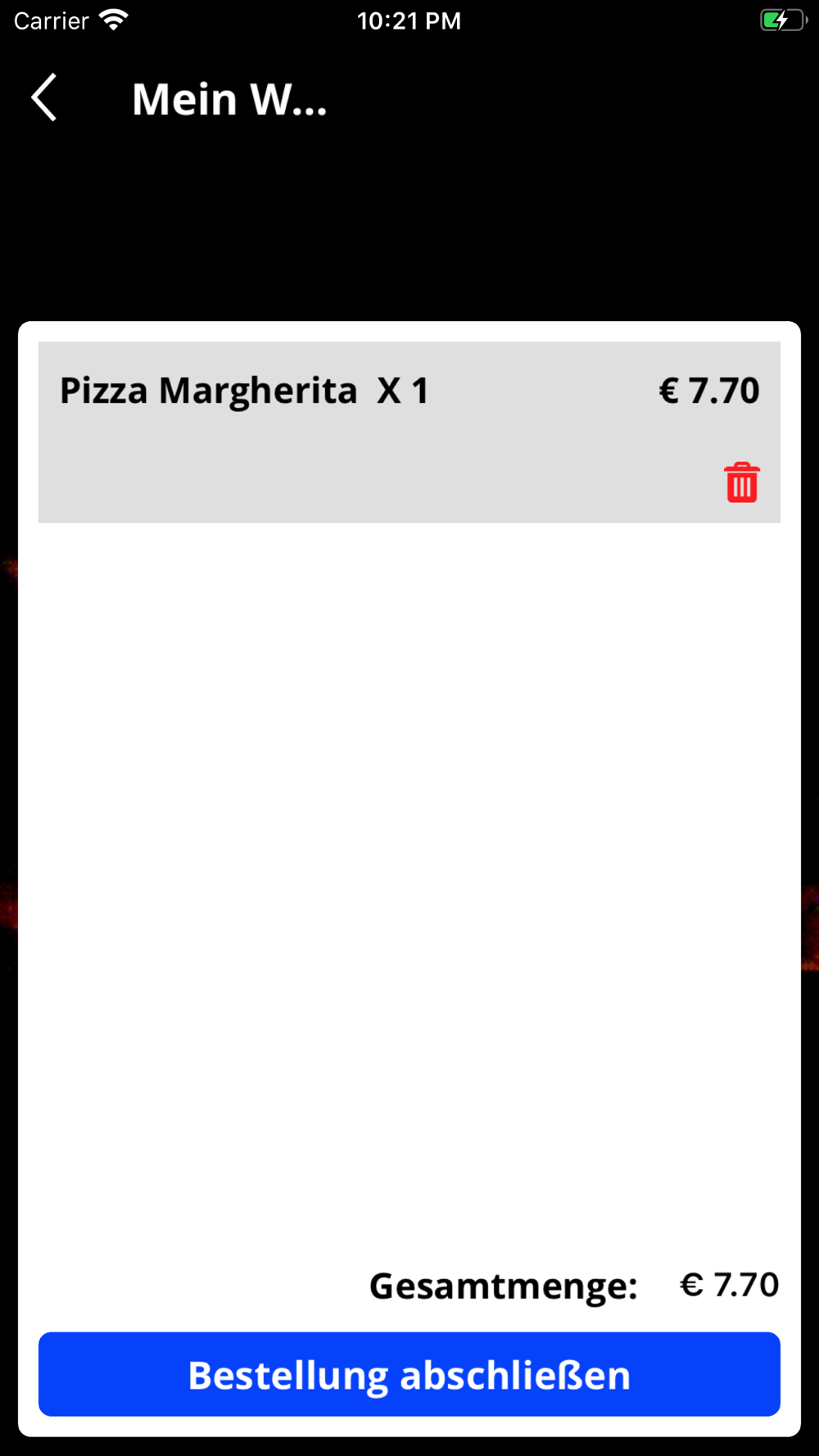The image size is (819, 1456).
Task: Tap Bestellung abschließen to finish the order
Action: click(x=409, y=1374)
